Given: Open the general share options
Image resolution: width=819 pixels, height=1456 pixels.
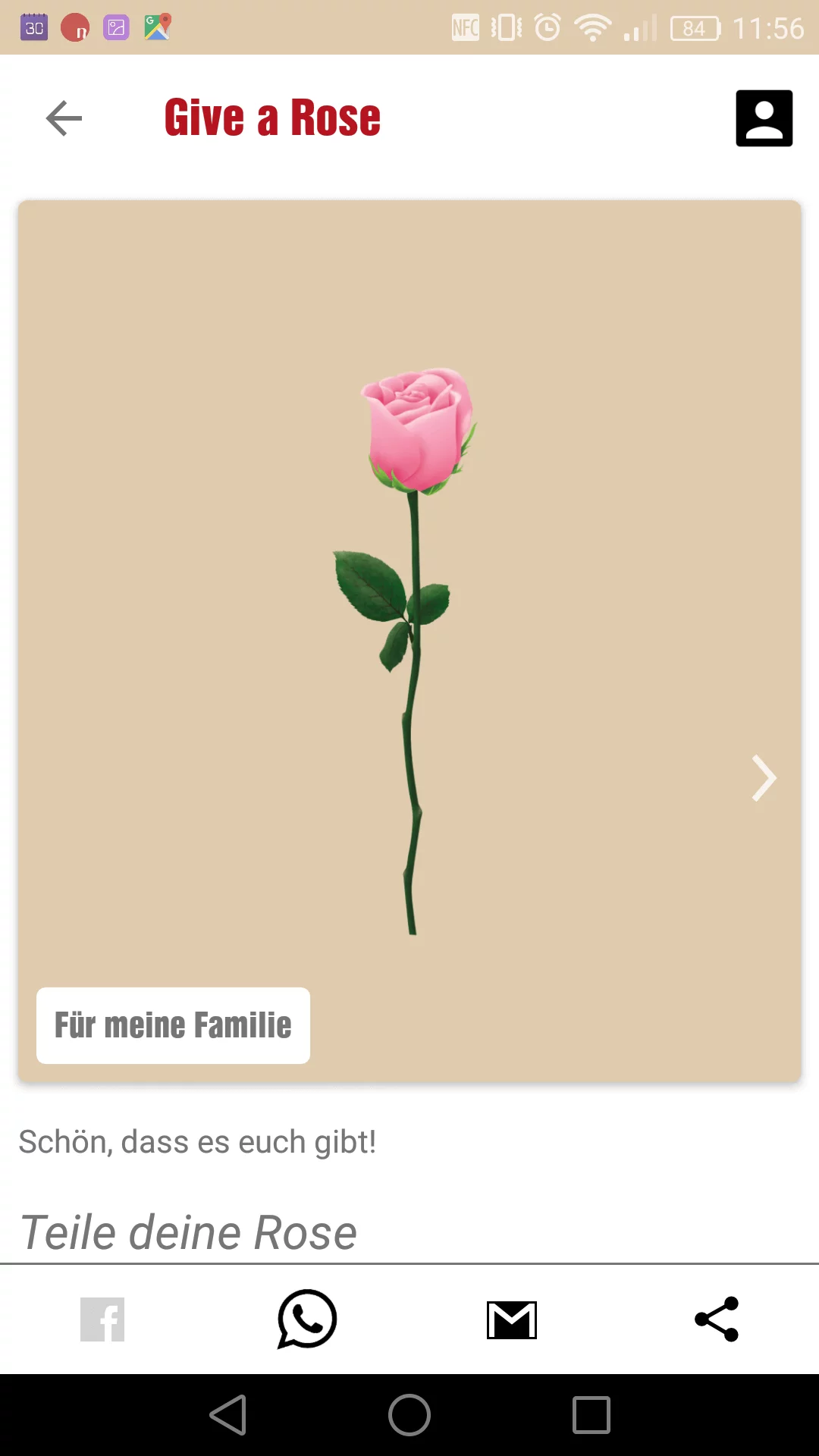Looking at the screenshot, I should [x=717, y=1319].
